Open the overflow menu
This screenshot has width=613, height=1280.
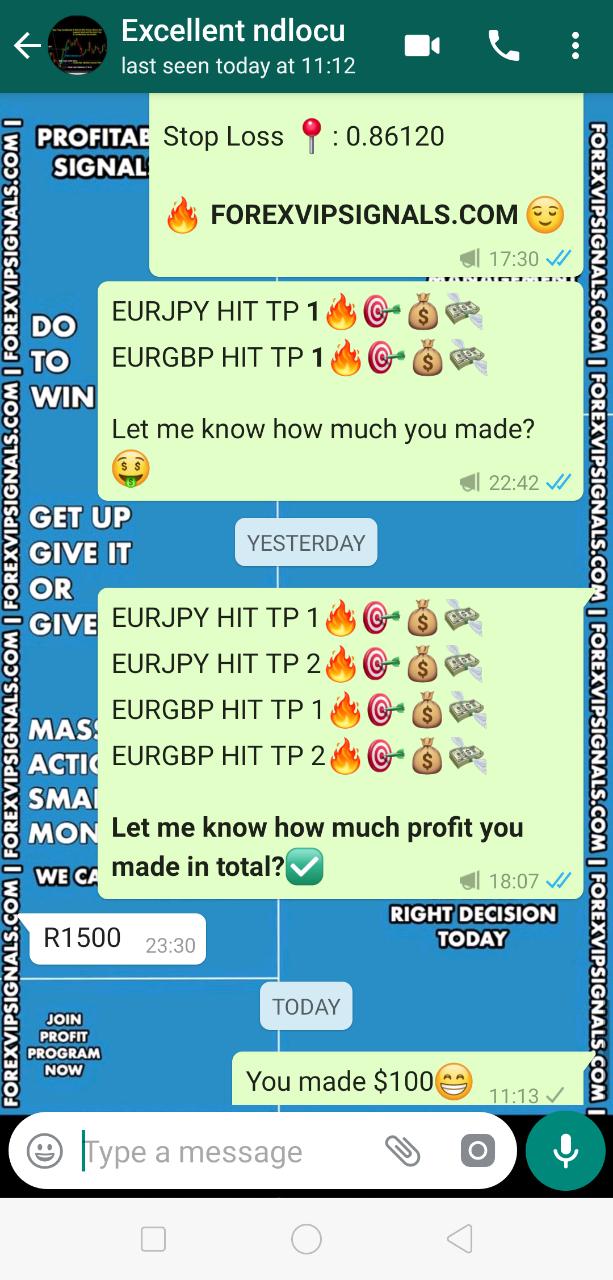575,46
